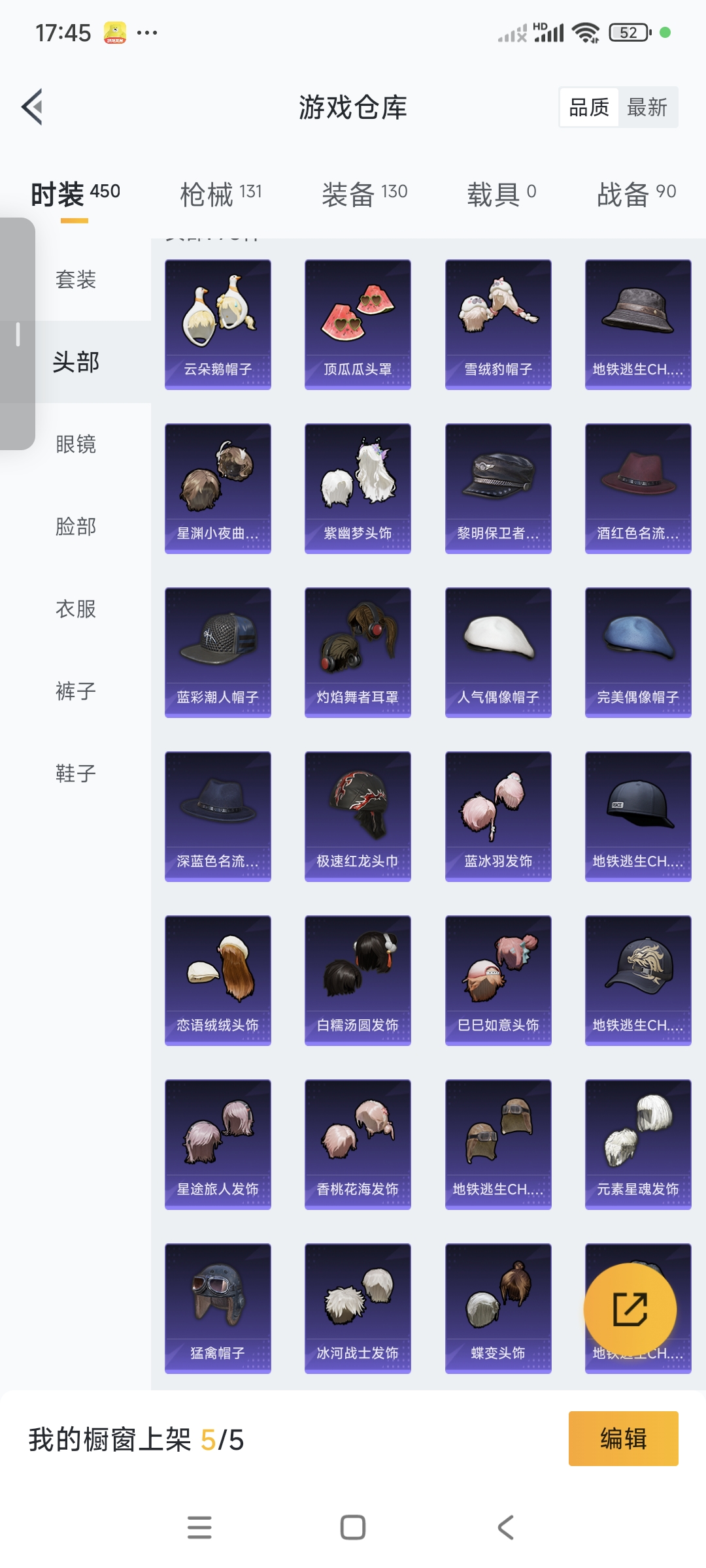Tap the system home button
706x1568 pixels.
point(353,1527)
